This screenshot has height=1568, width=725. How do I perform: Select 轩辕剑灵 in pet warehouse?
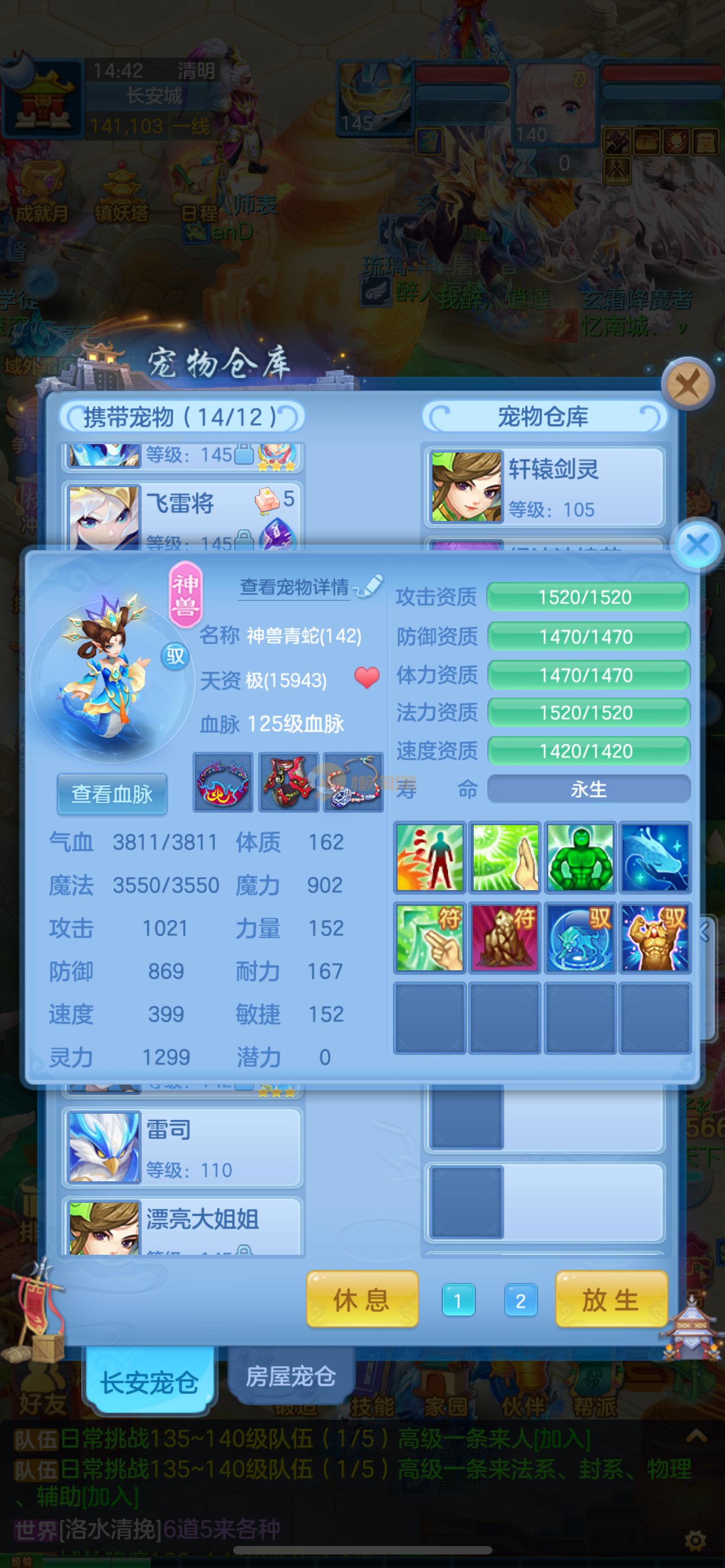point(544,487)
